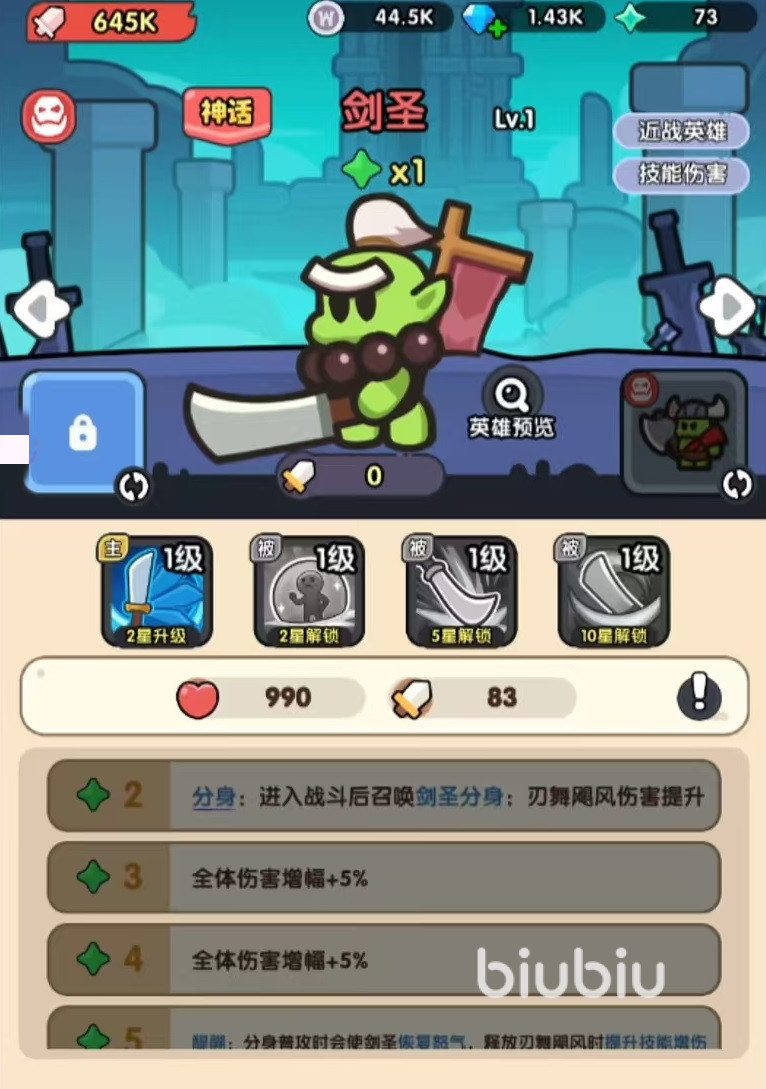Image resolution: width=766 pixels, height=1089 pixels.
Task: Tap the swap icon on viking card
Action: tap(737, 484)
